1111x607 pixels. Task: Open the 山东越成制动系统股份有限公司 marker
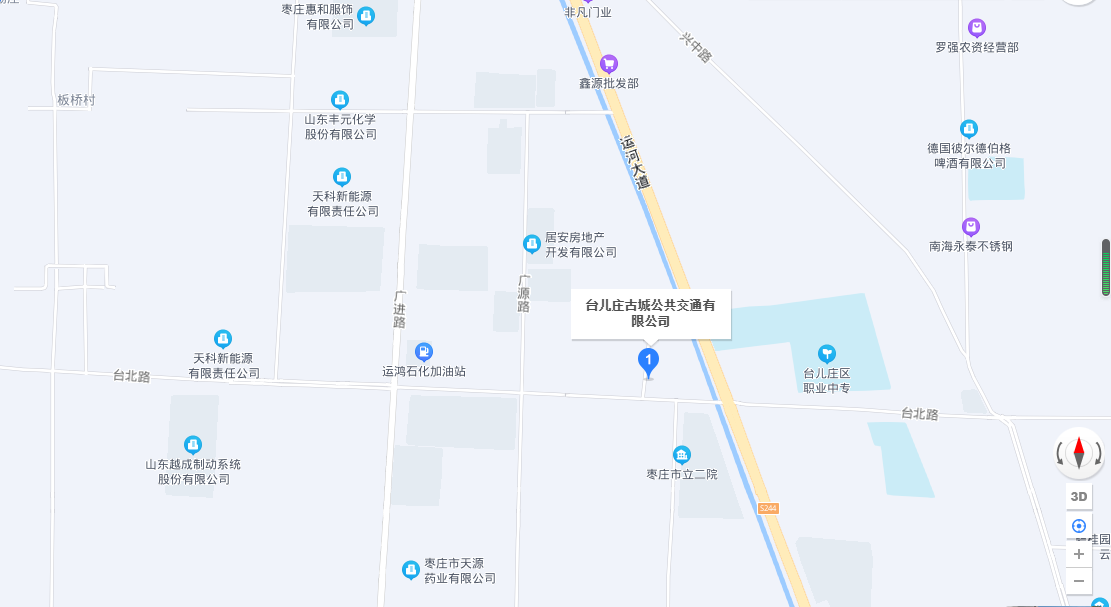(193, 445)
